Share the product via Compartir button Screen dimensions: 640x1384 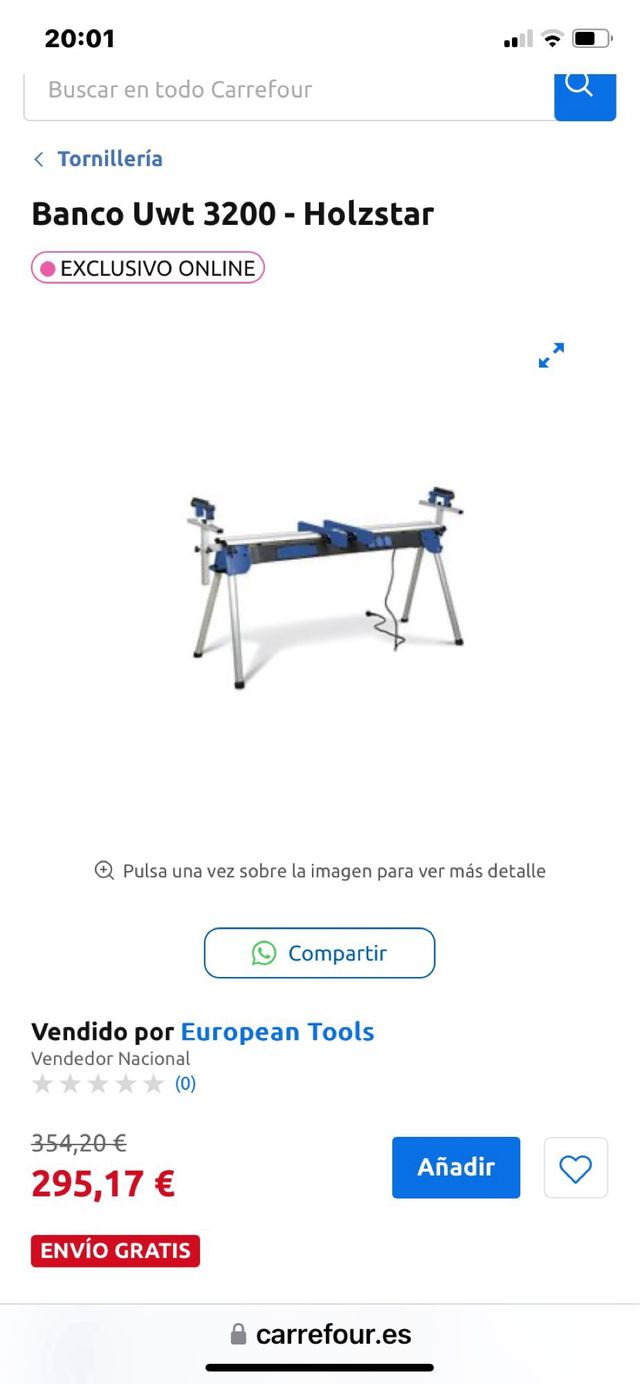click(319, 953)
